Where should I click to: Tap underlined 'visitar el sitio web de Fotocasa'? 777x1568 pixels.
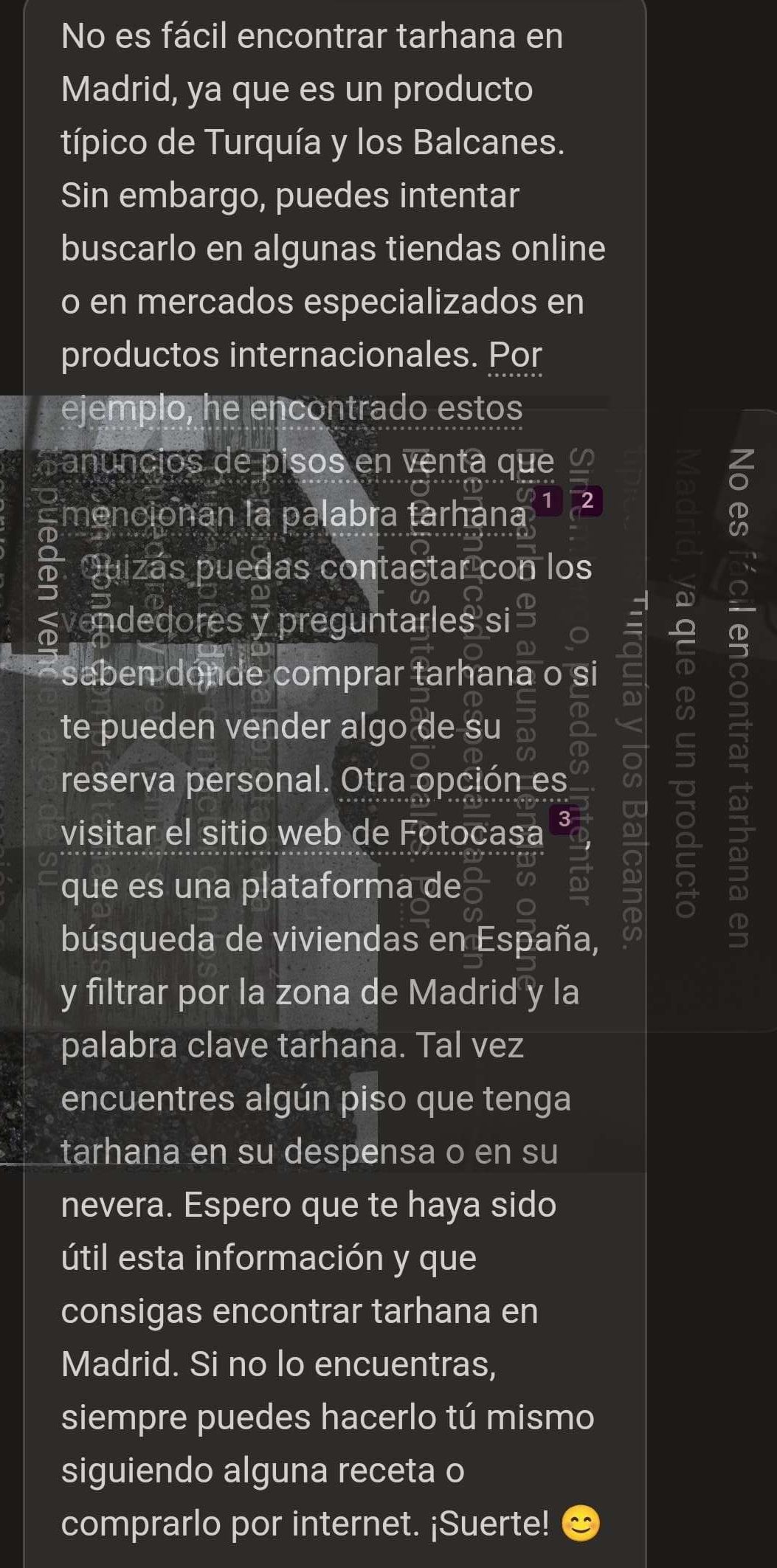301,834
